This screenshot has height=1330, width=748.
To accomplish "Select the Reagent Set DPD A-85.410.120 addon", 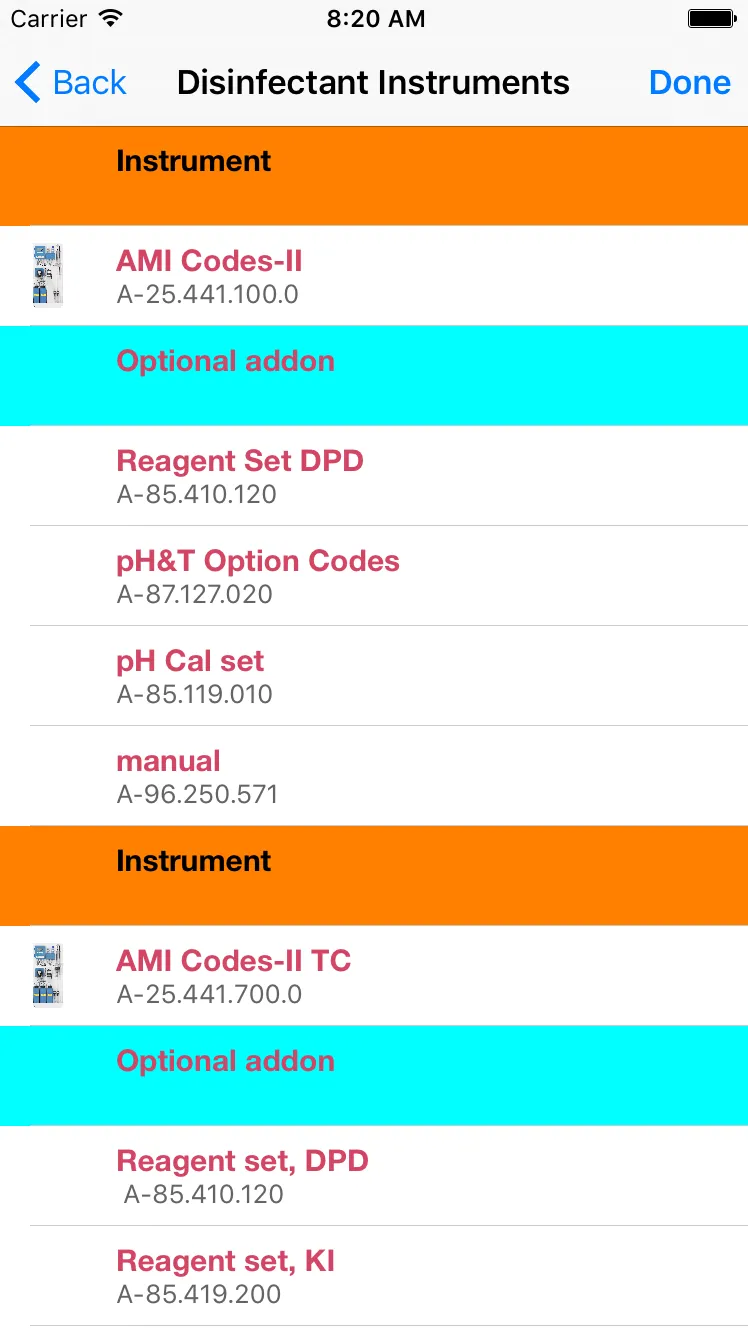I will click(x=374, y=476).
